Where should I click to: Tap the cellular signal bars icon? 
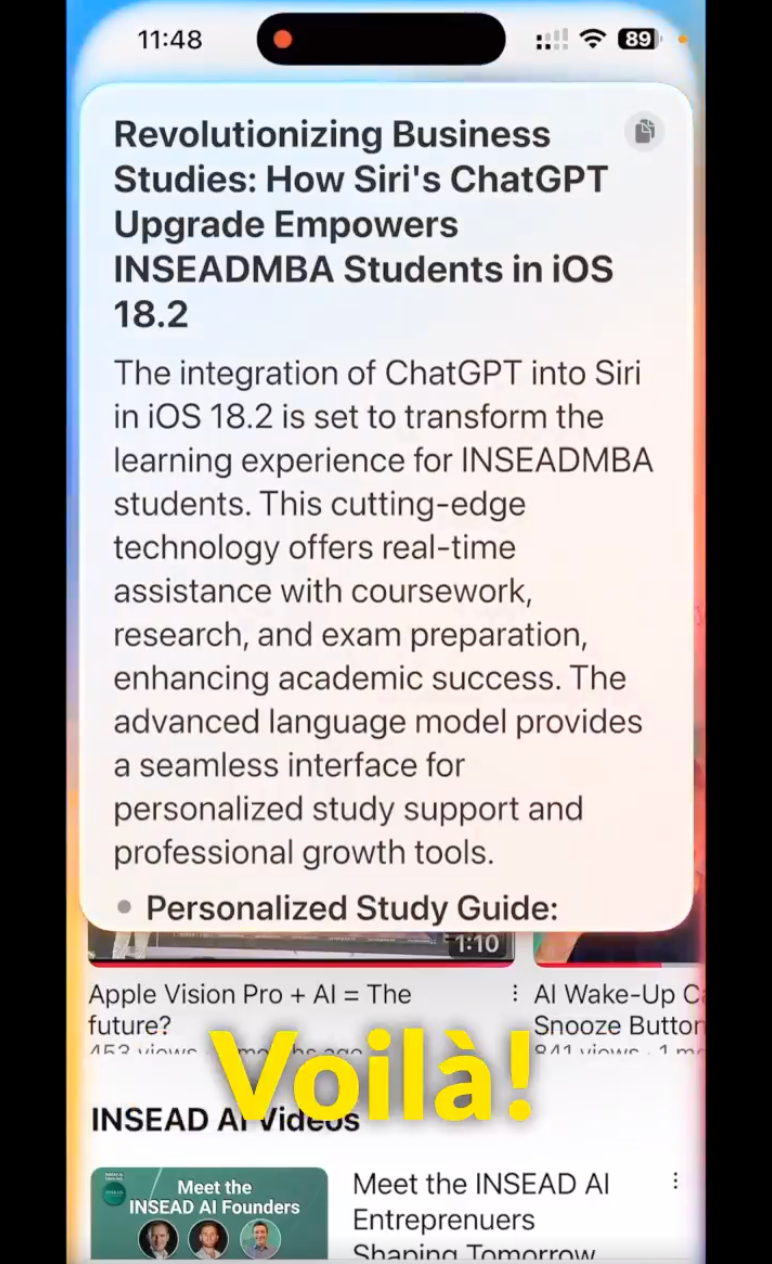551,40
